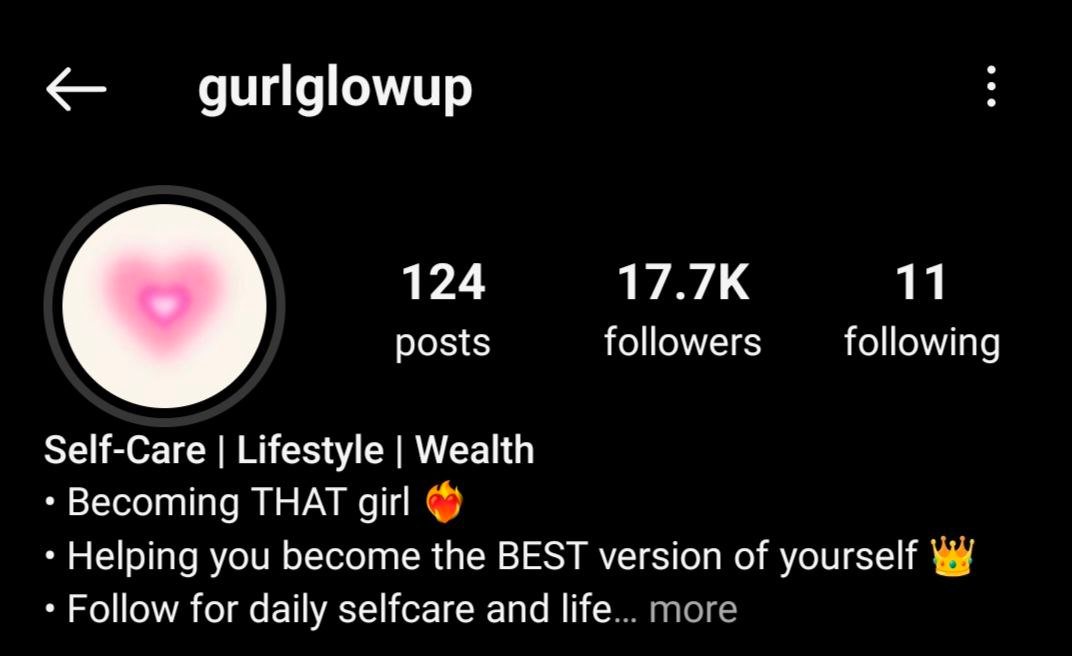Go back using the arrow icon

[75, 89]
